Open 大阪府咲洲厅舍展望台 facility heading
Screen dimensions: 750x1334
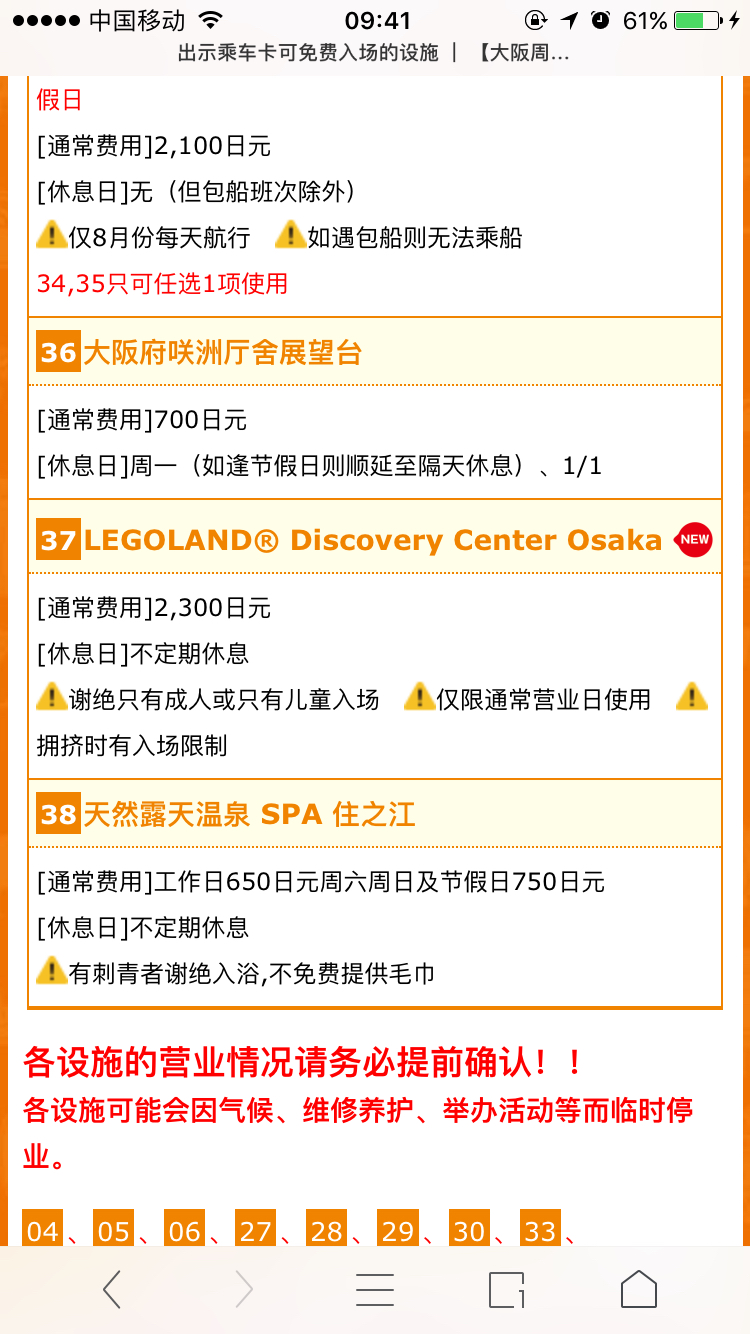[x=222, y=352]
